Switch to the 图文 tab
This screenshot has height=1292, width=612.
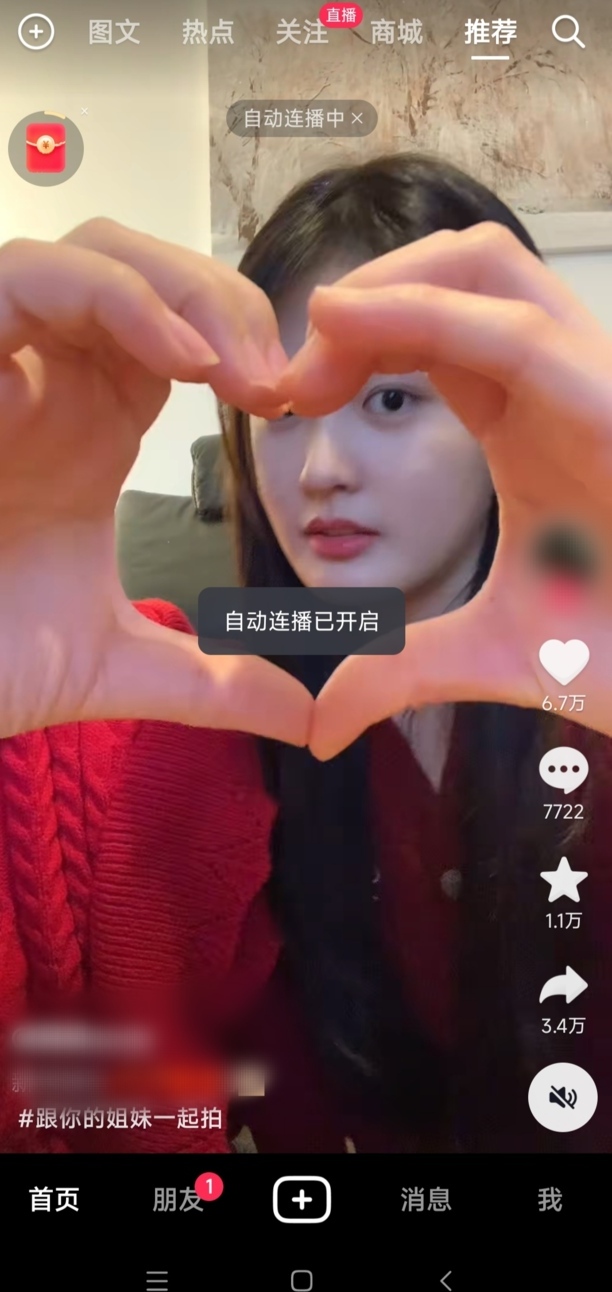[x=114, y=32]
